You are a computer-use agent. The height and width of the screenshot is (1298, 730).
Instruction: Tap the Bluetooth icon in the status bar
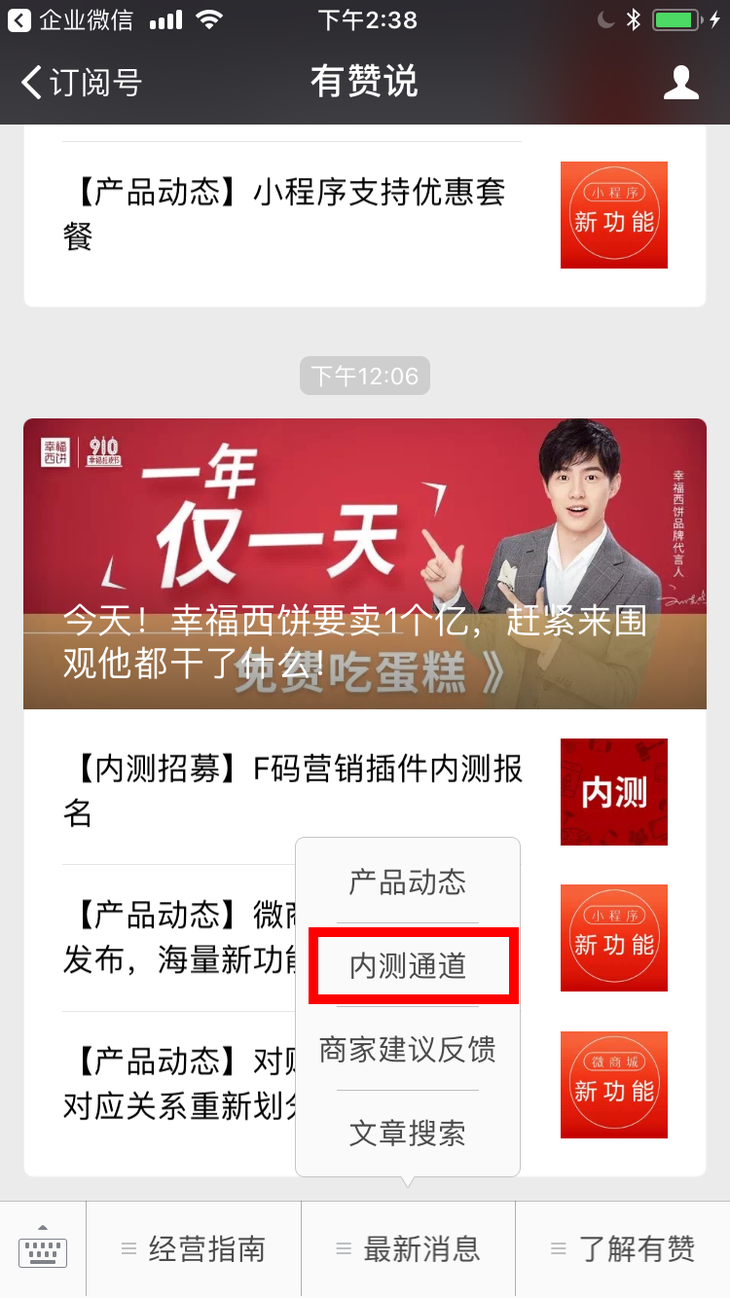[635, 17]
